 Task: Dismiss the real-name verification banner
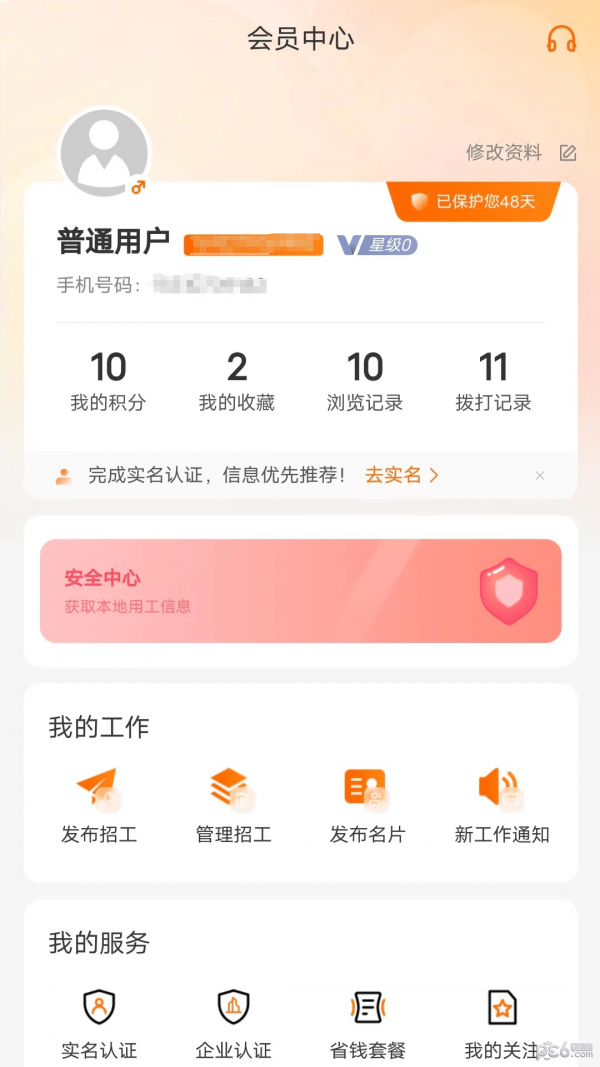click(539, 476)
